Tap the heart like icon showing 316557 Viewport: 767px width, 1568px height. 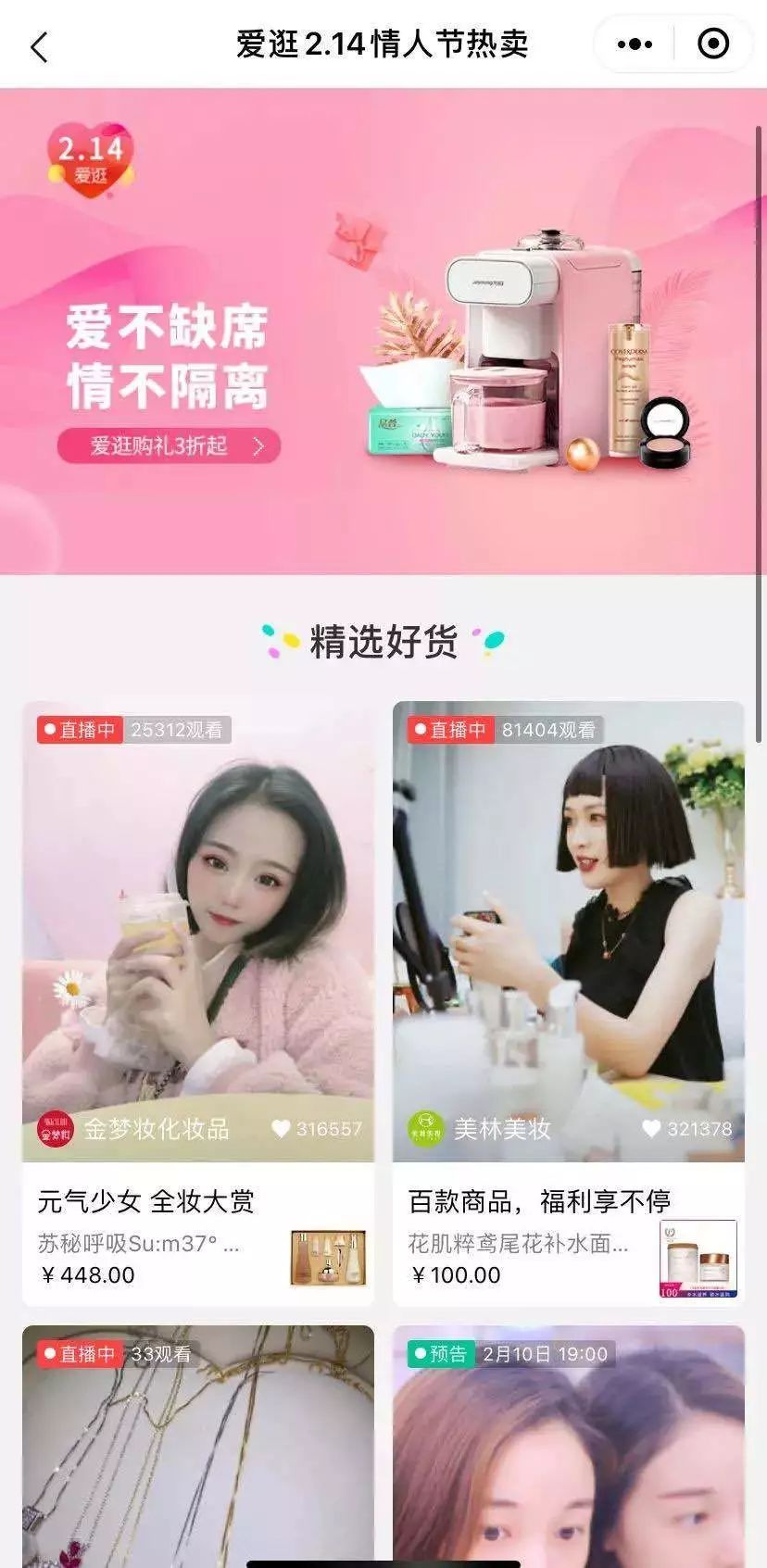[282, 1127]
